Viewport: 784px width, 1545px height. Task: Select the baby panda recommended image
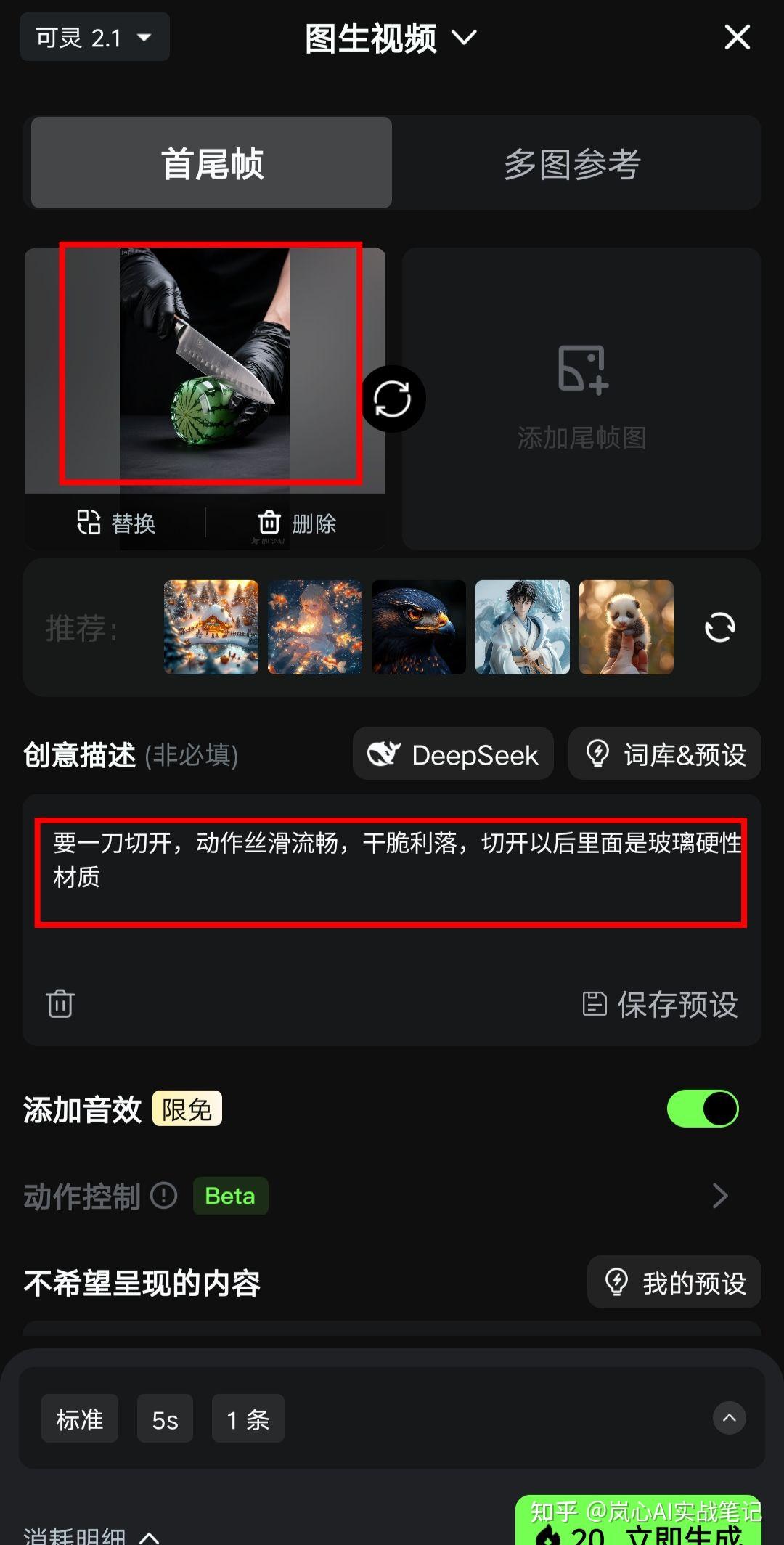pos(626,627)
